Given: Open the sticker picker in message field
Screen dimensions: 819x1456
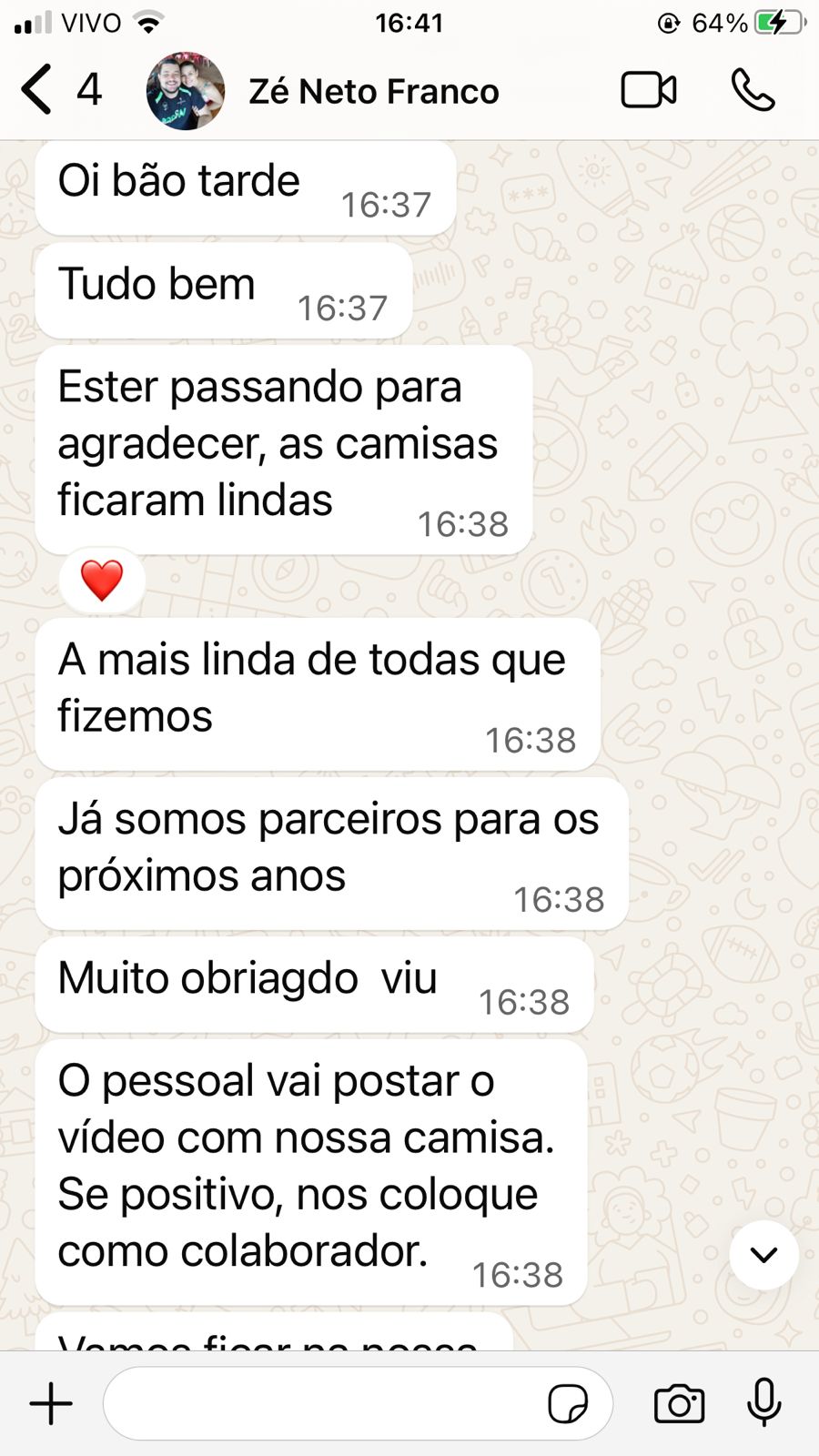Looking at the screenshot, I should [568, 1403].
